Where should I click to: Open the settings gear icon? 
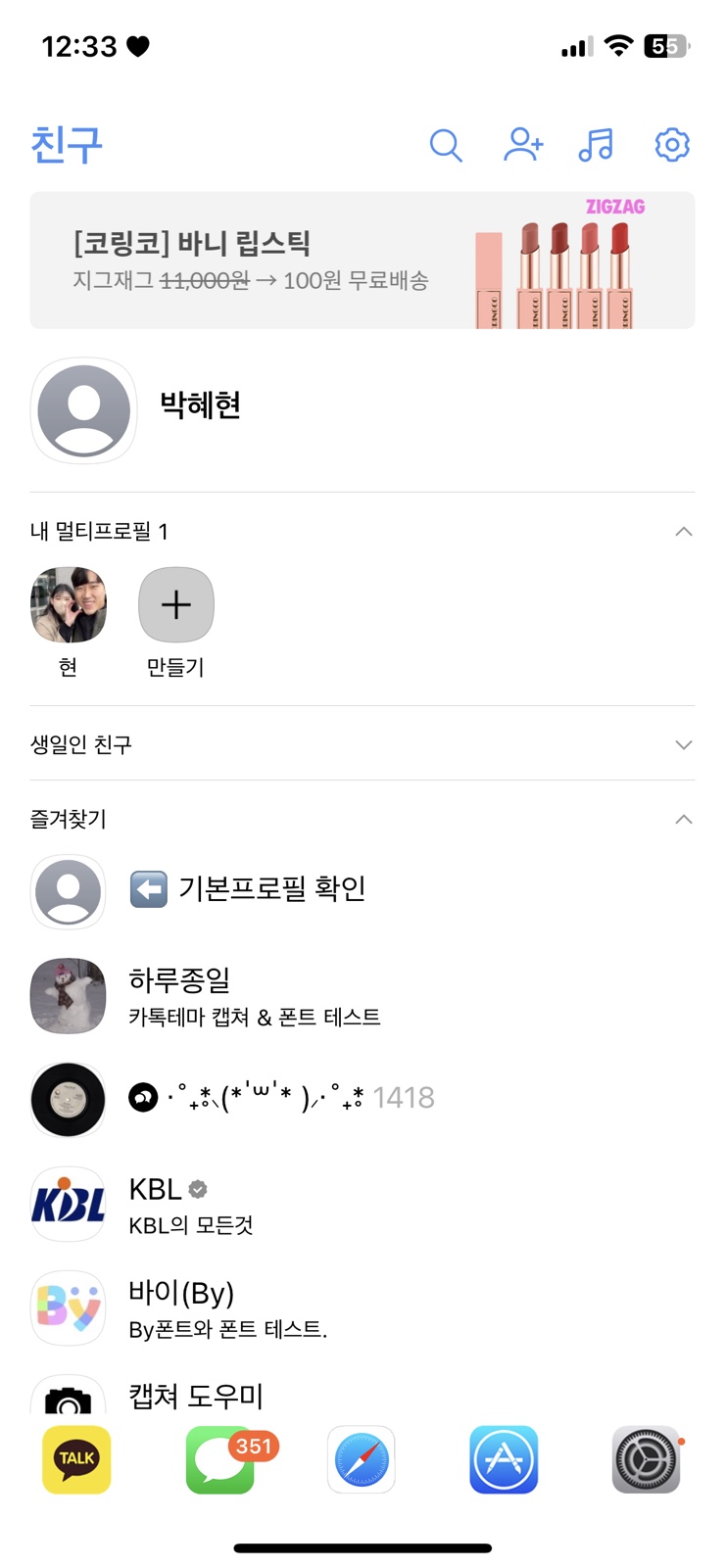[672, 145]
